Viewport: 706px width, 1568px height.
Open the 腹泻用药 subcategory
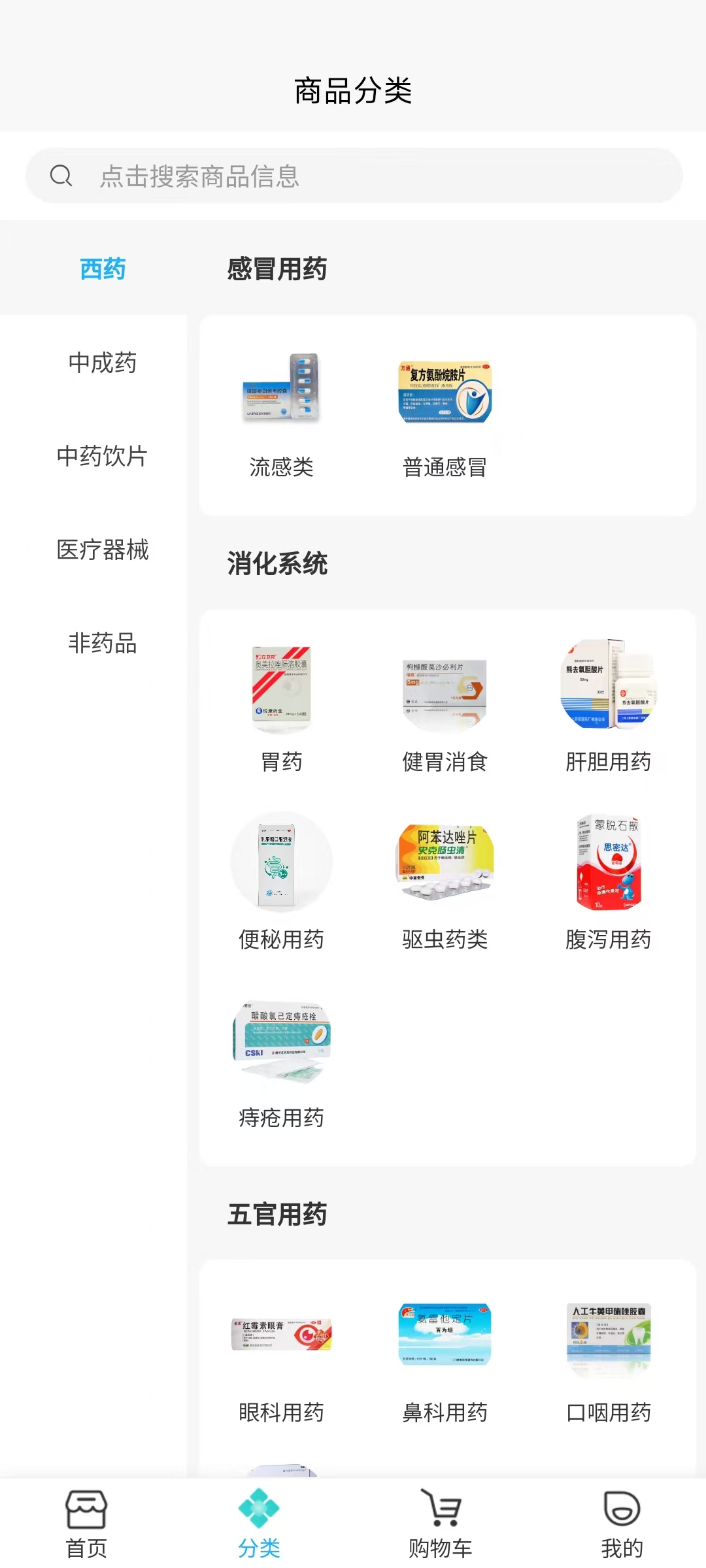608,882
